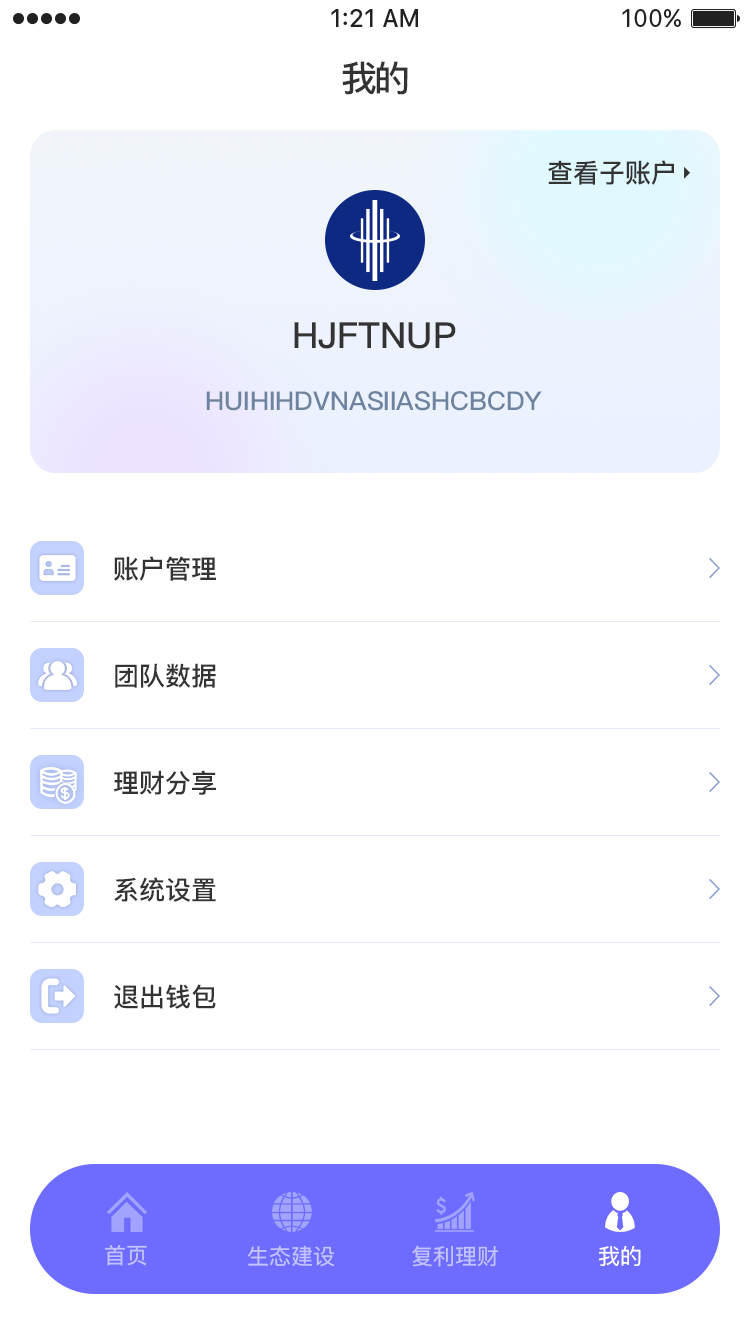Screen dimensions: 750x1334
Task: Copy the HUIHIHDVNASIIASHCBCDY wallet address
Action: [x=375, y=401]
